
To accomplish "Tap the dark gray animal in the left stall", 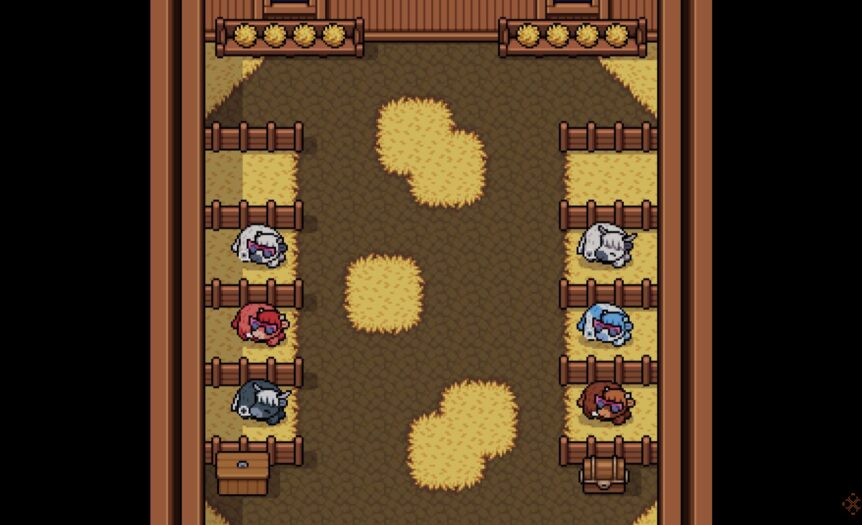I will pyautogui.click(x=261, y=401).
